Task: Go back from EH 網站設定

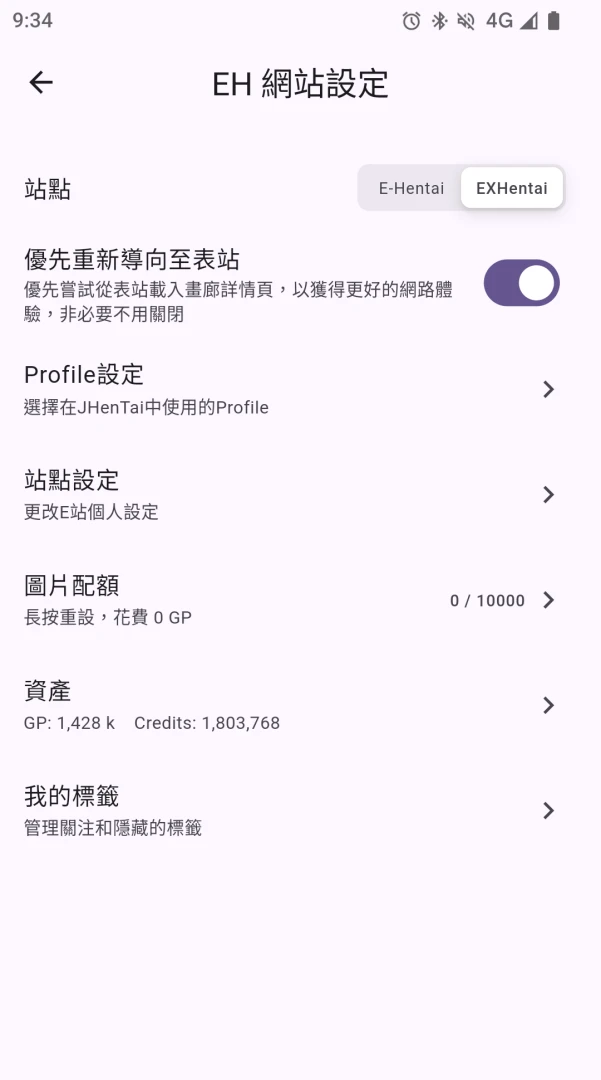Action: pos(41,83)
